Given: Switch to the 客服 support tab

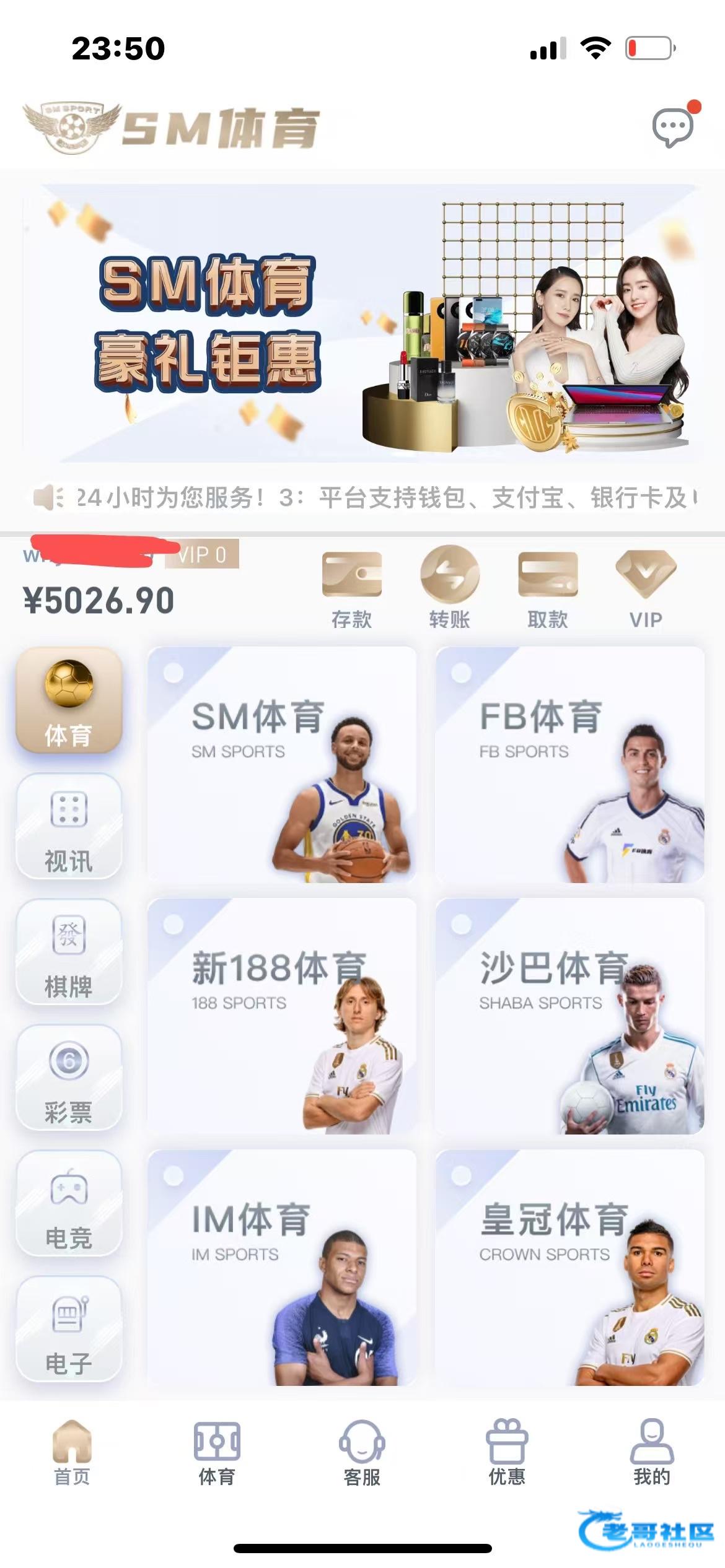Looking at the screenshot, I should (362, 1453).
